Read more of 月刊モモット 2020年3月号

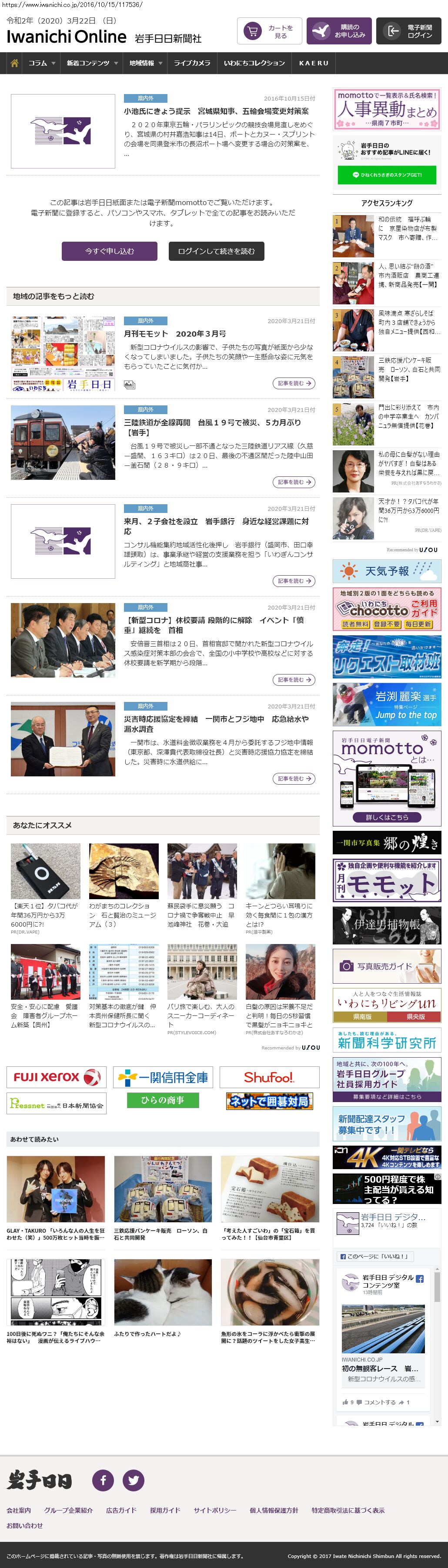point(294,384)
